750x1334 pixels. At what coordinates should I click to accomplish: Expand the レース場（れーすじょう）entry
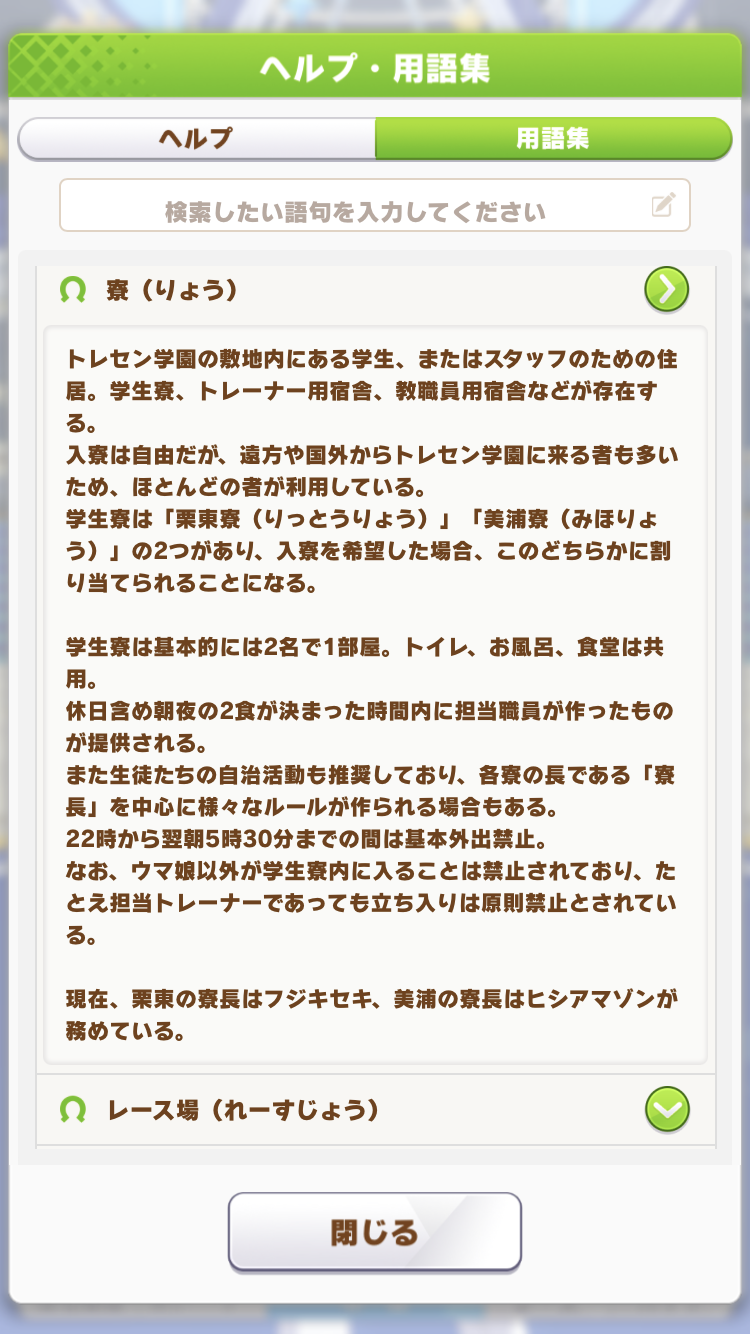(x=667, y=1110)
